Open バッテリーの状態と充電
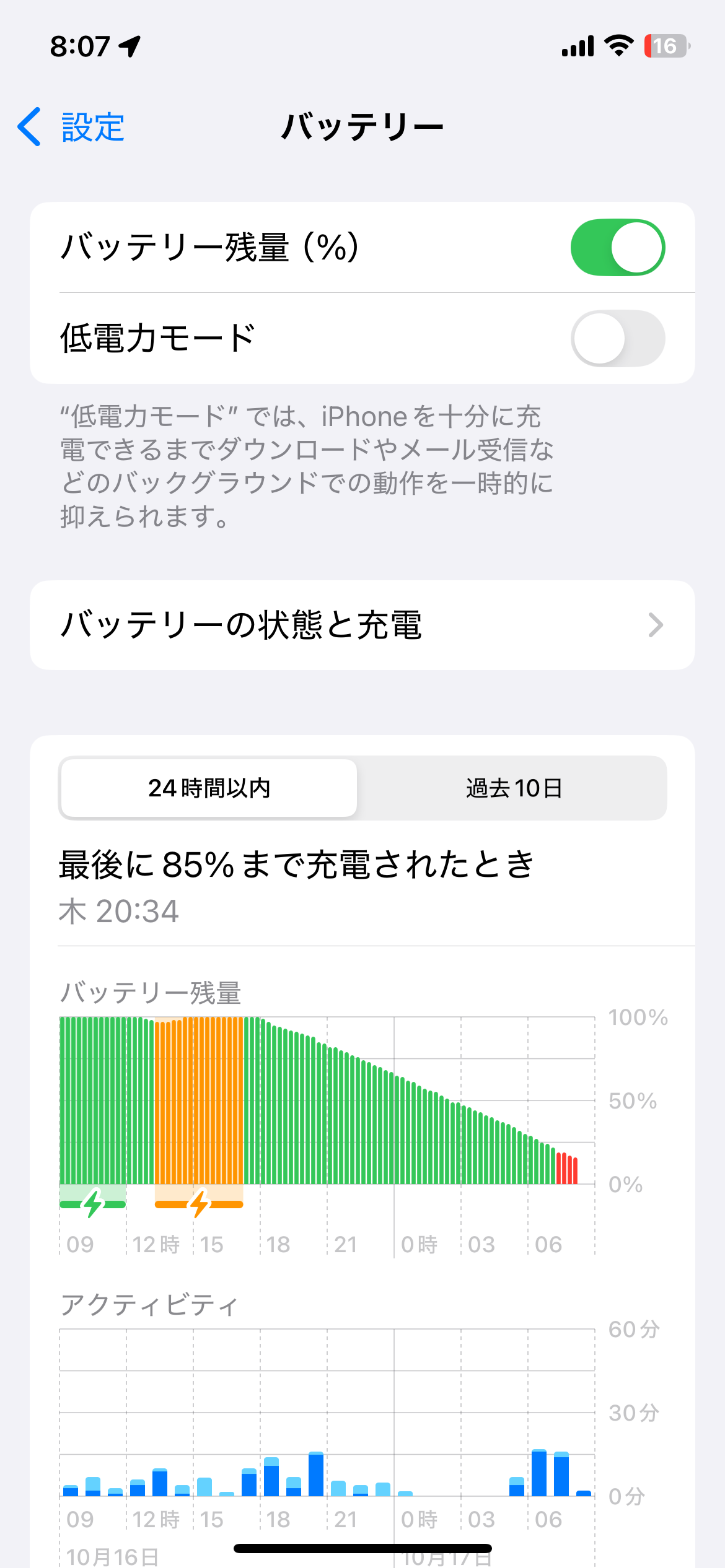The image size is (725, 1568). pyautogui.click(x=362, y=625)
